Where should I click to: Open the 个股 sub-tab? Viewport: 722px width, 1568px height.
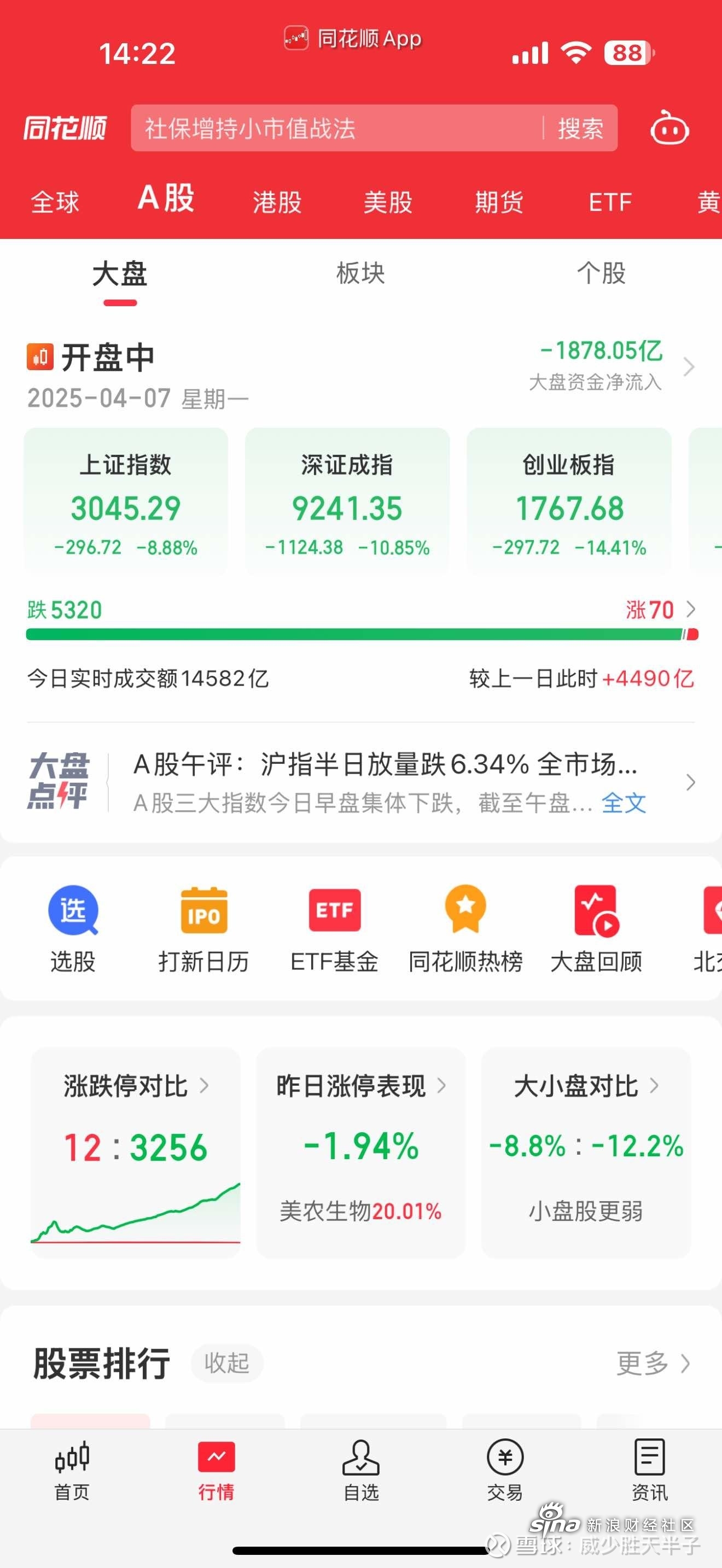pyautogui.click(x=602, y=273)
